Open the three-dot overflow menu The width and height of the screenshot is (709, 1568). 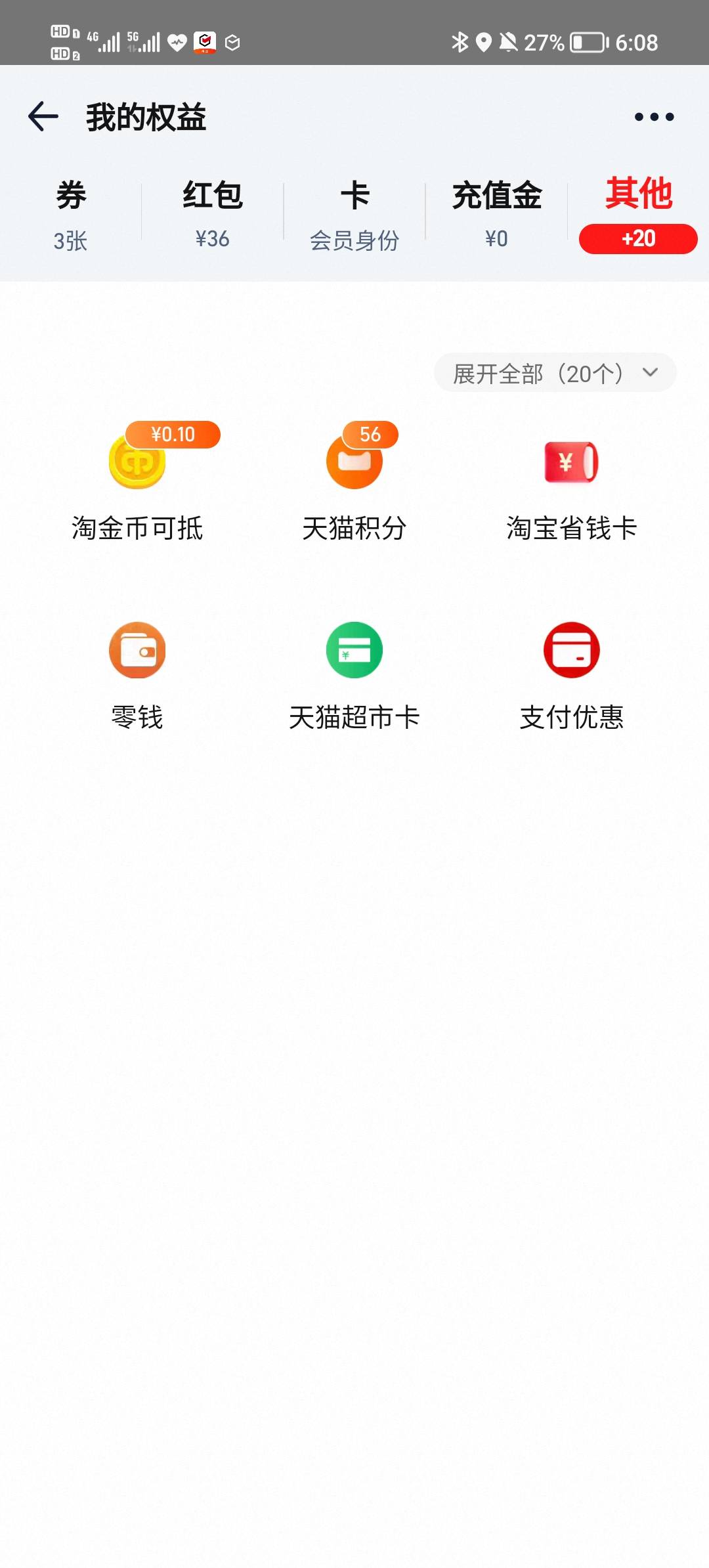pyautogui.click(x=654, y=117)
